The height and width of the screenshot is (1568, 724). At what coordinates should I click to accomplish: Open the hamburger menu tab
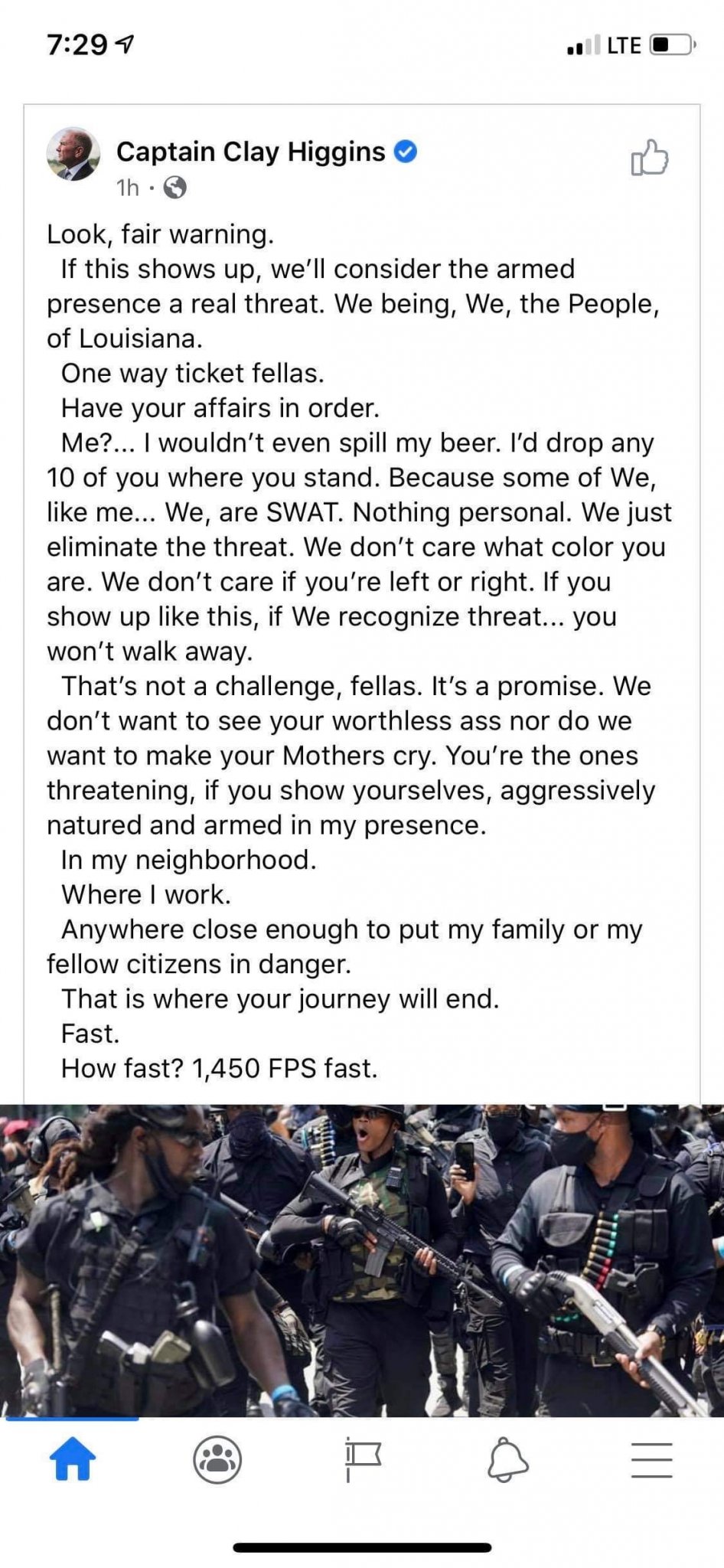(x=651, y=1459)
